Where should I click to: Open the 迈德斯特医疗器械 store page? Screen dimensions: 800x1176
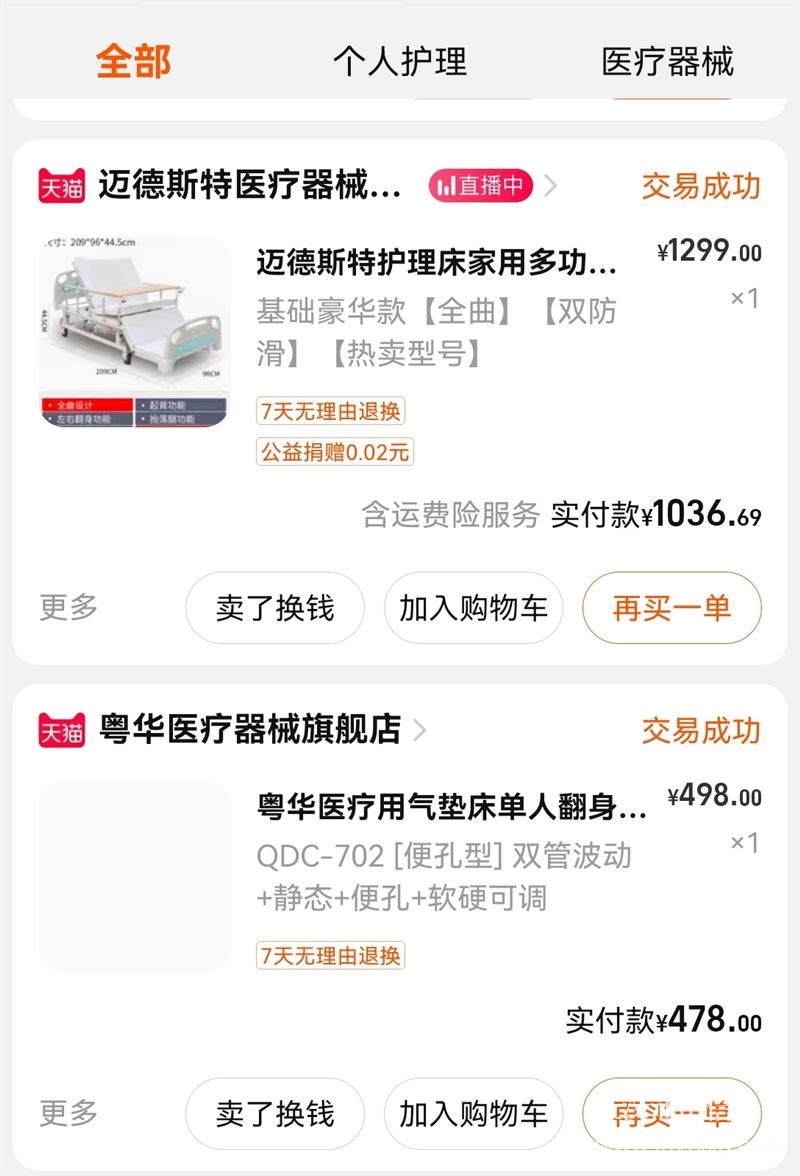(x=250, y=186)
